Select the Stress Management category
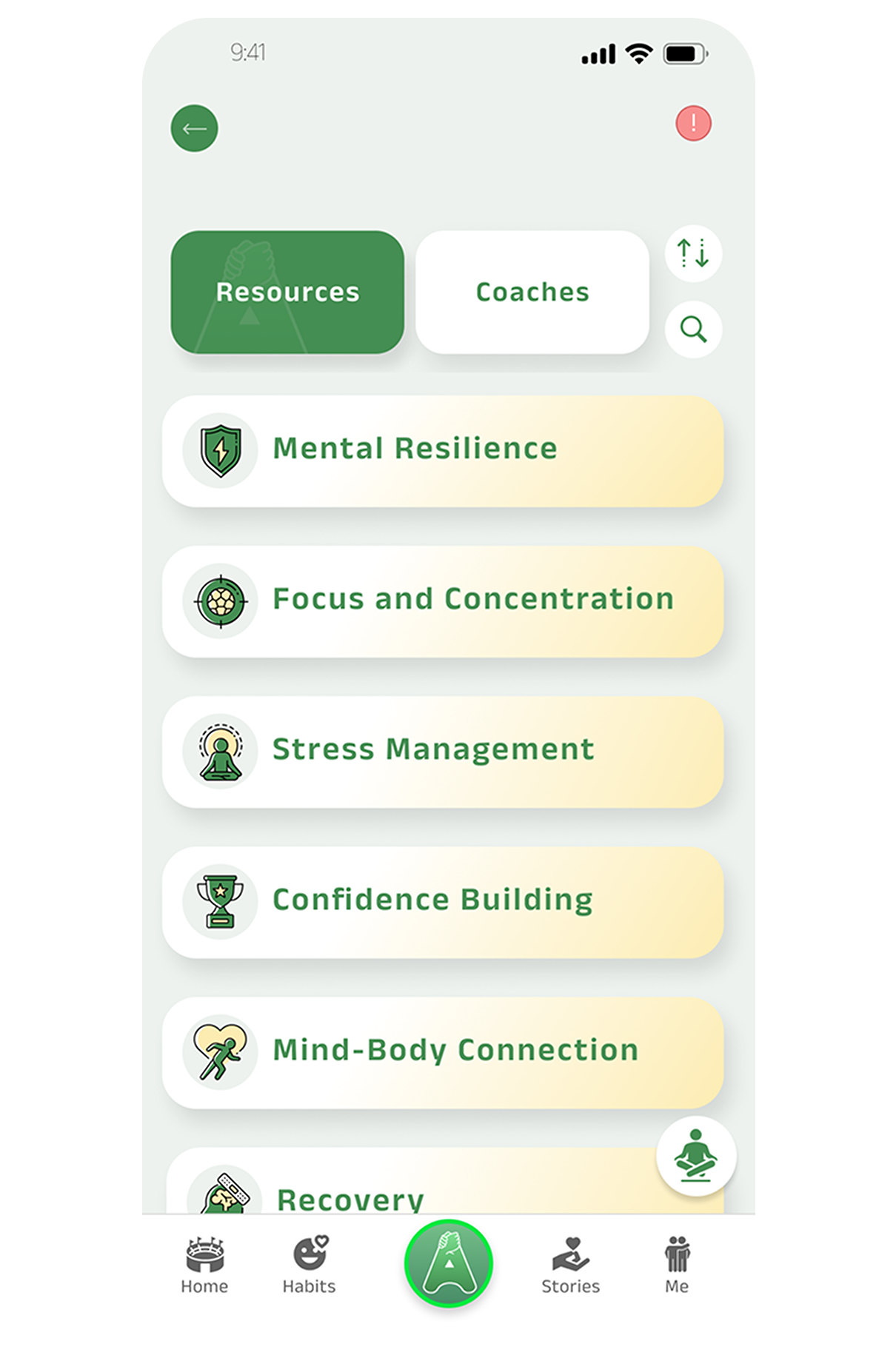 point(442,751)
